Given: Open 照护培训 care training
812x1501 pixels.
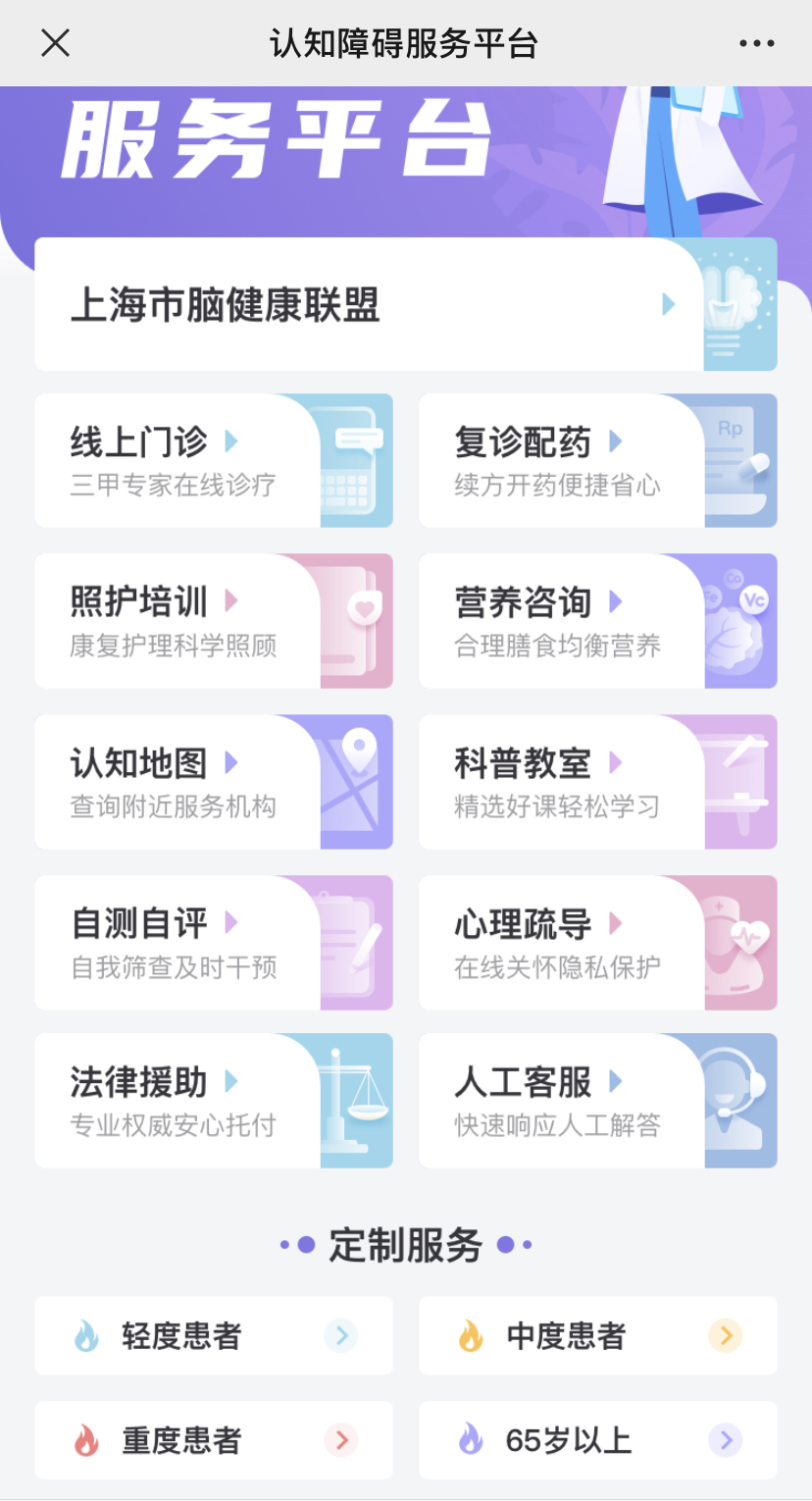Looking at the screenshot, I should pos(214,621).
